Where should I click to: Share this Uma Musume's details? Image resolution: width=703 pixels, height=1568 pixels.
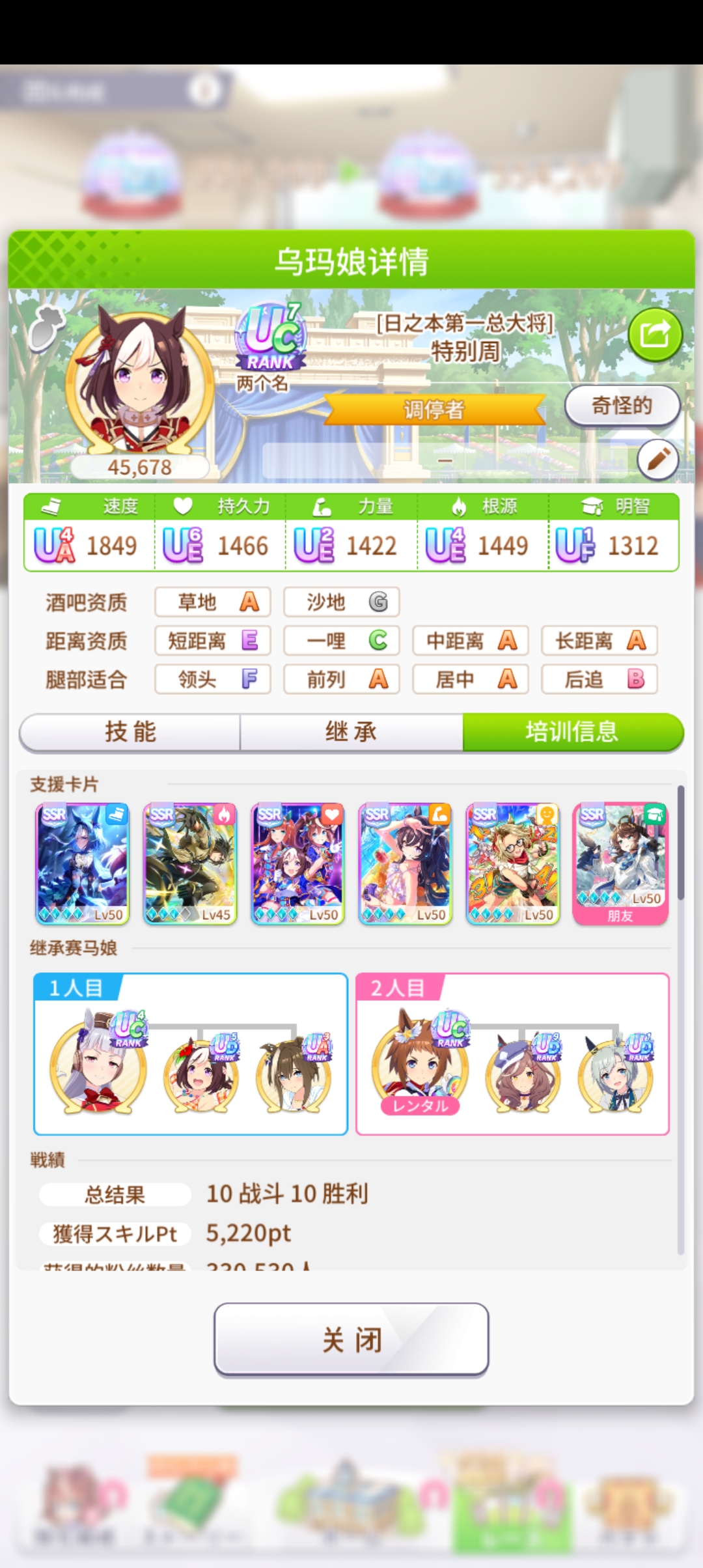[655, 335]
